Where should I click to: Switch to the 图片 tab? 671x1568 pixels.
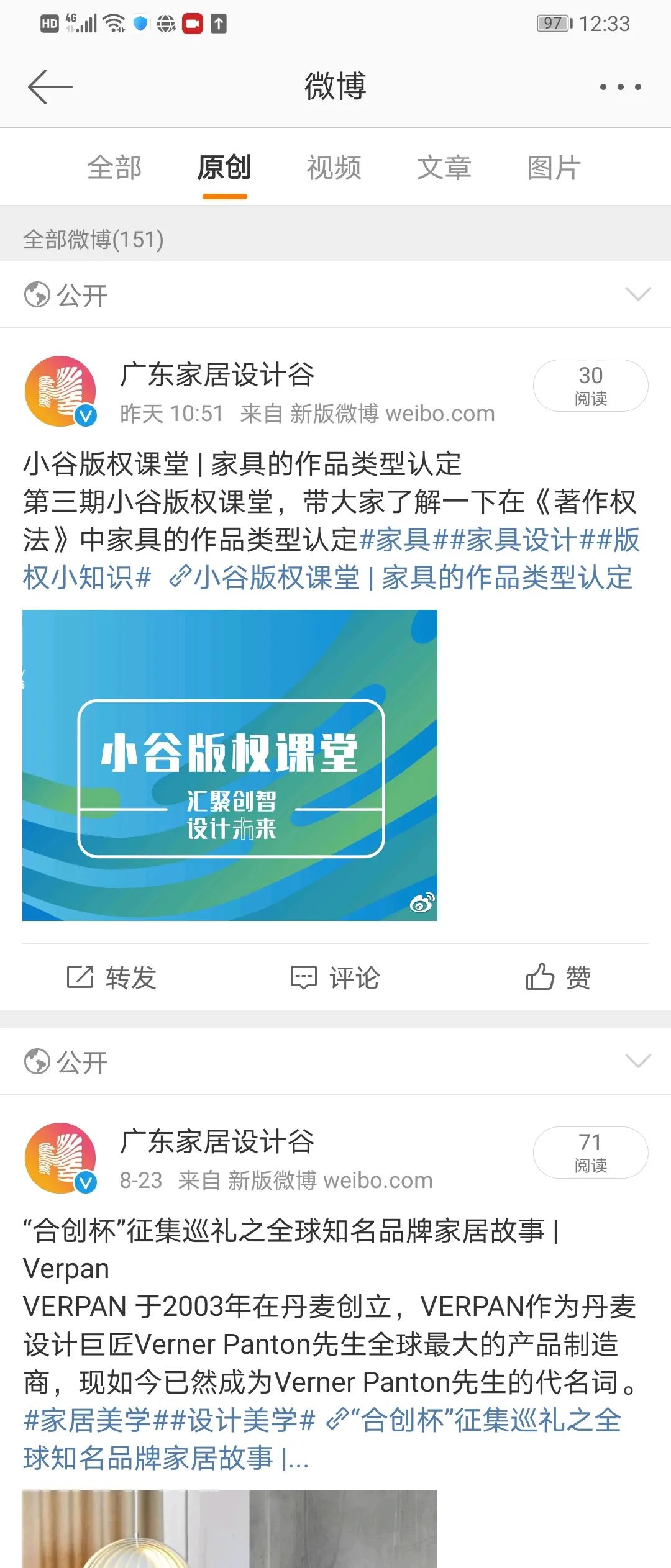click(554, 168)
